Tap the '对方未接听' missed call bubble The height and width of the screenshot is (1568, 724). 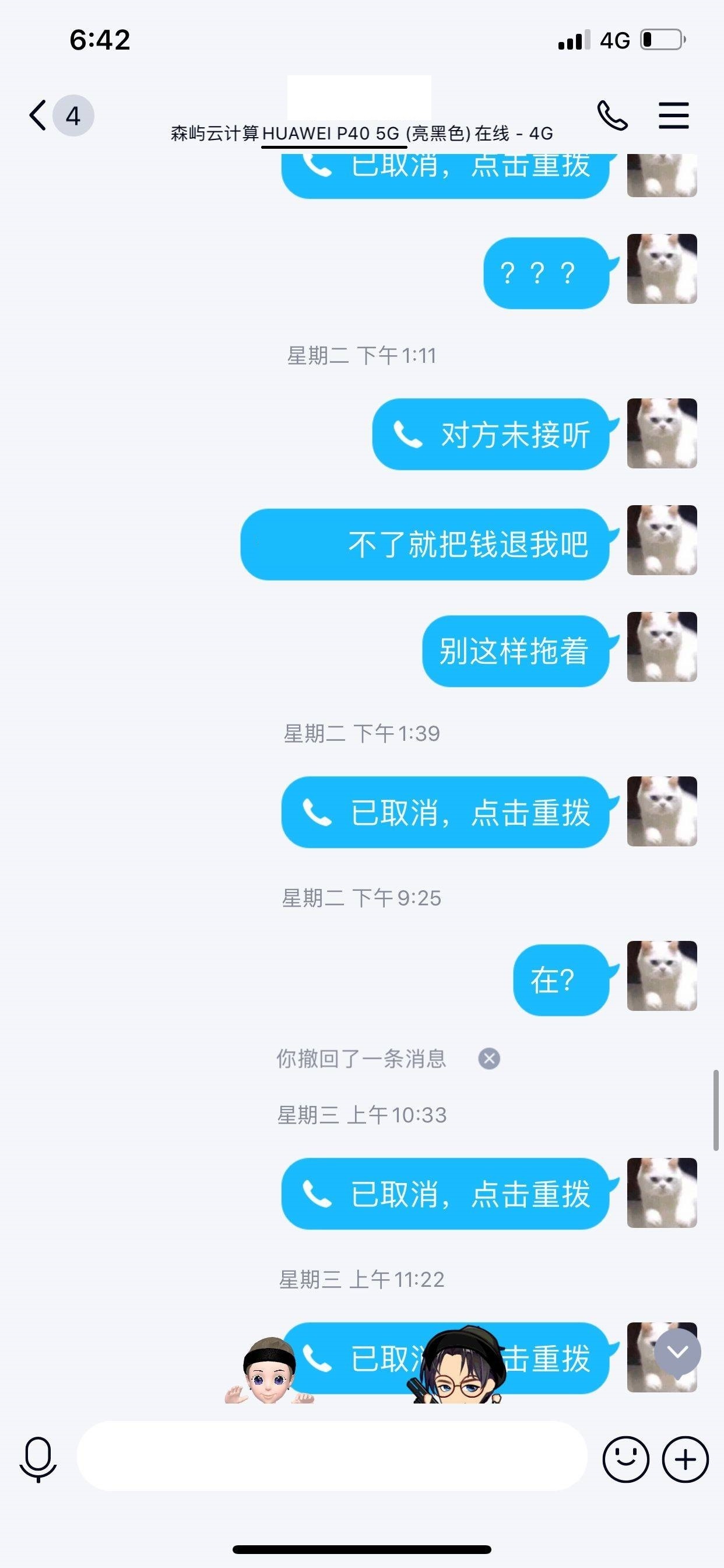pyautogui.click(x=490, y=434)
